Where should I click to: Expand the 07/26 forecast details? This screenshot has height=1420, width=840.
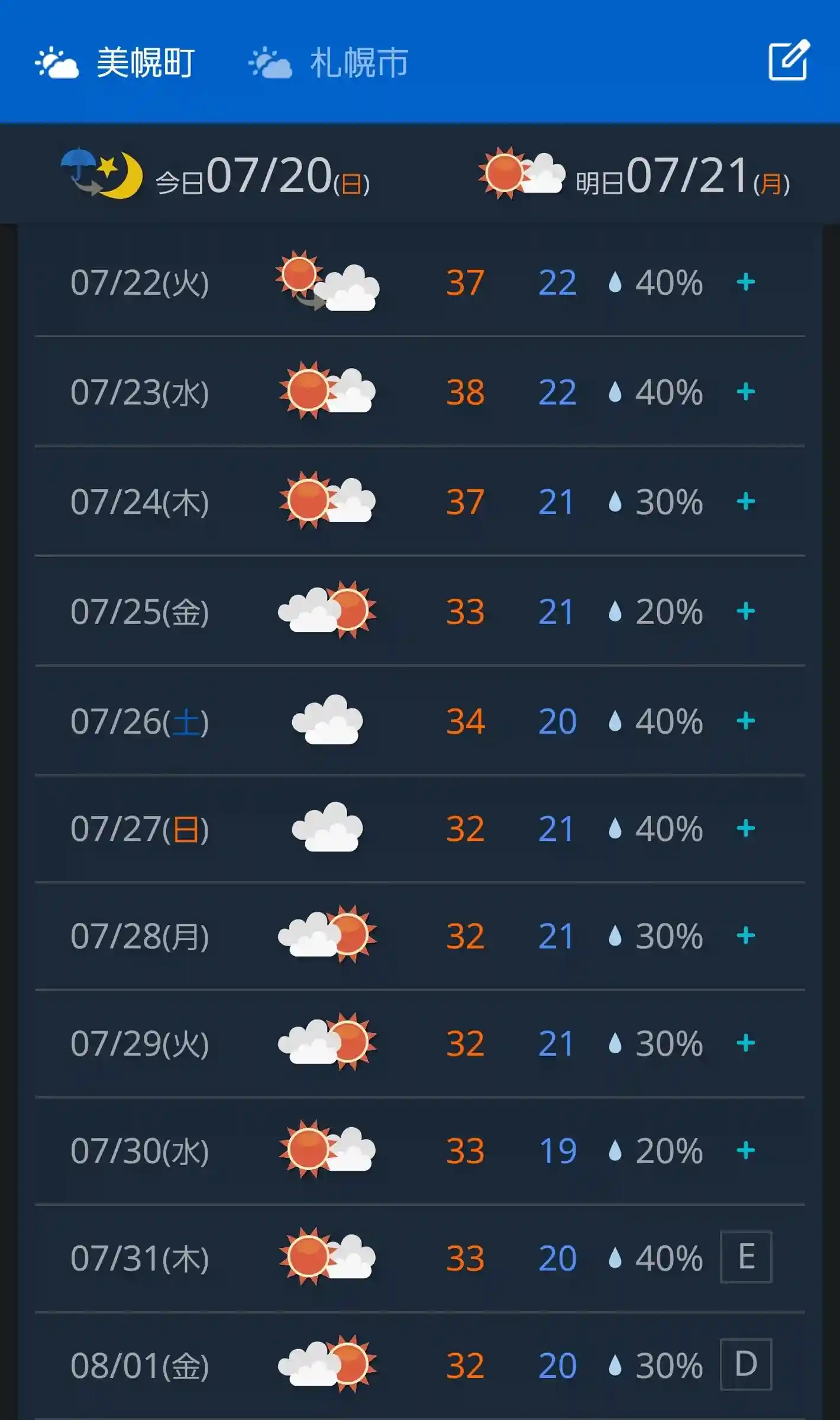tap(745, 721)
